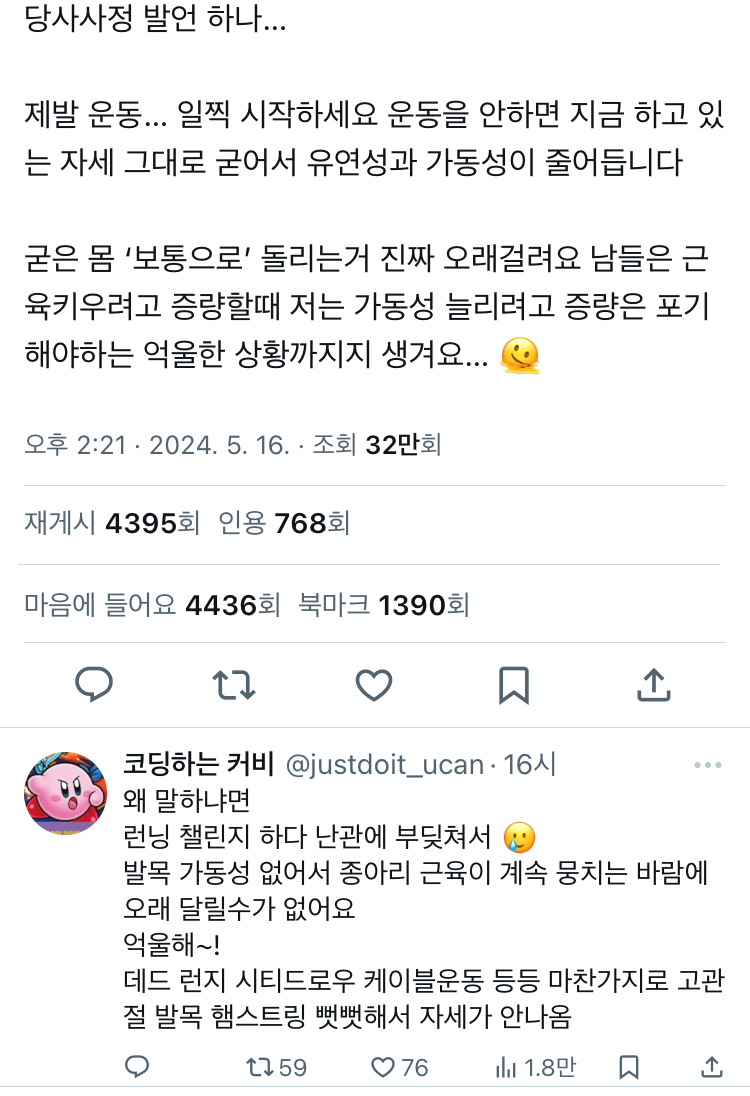750x1096 pixels.
Task: Share the main post
Action: pyautogui.click(x=653, y=685)
